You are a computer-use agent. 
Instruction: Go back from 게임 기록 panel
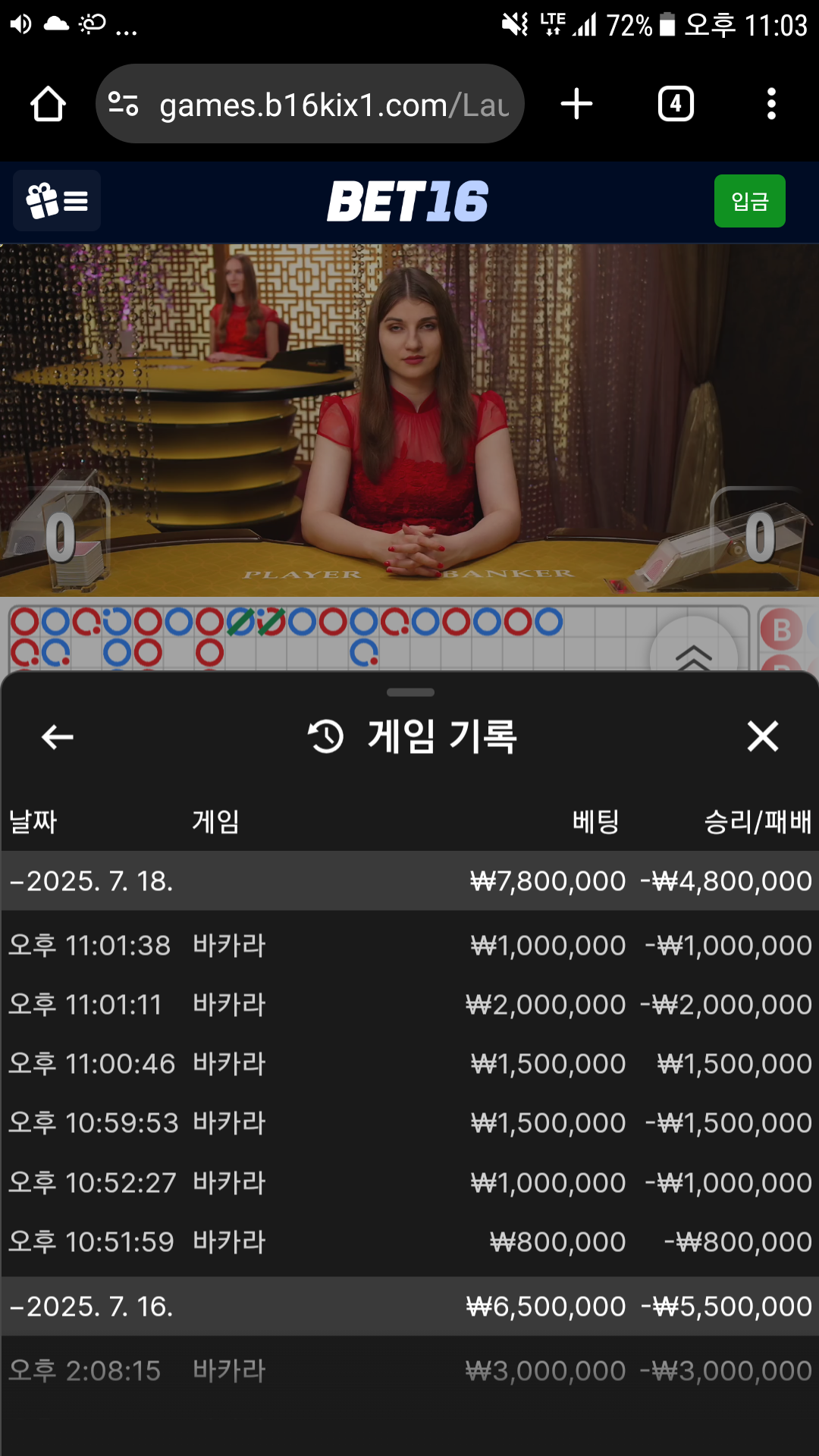coord(58,736)
